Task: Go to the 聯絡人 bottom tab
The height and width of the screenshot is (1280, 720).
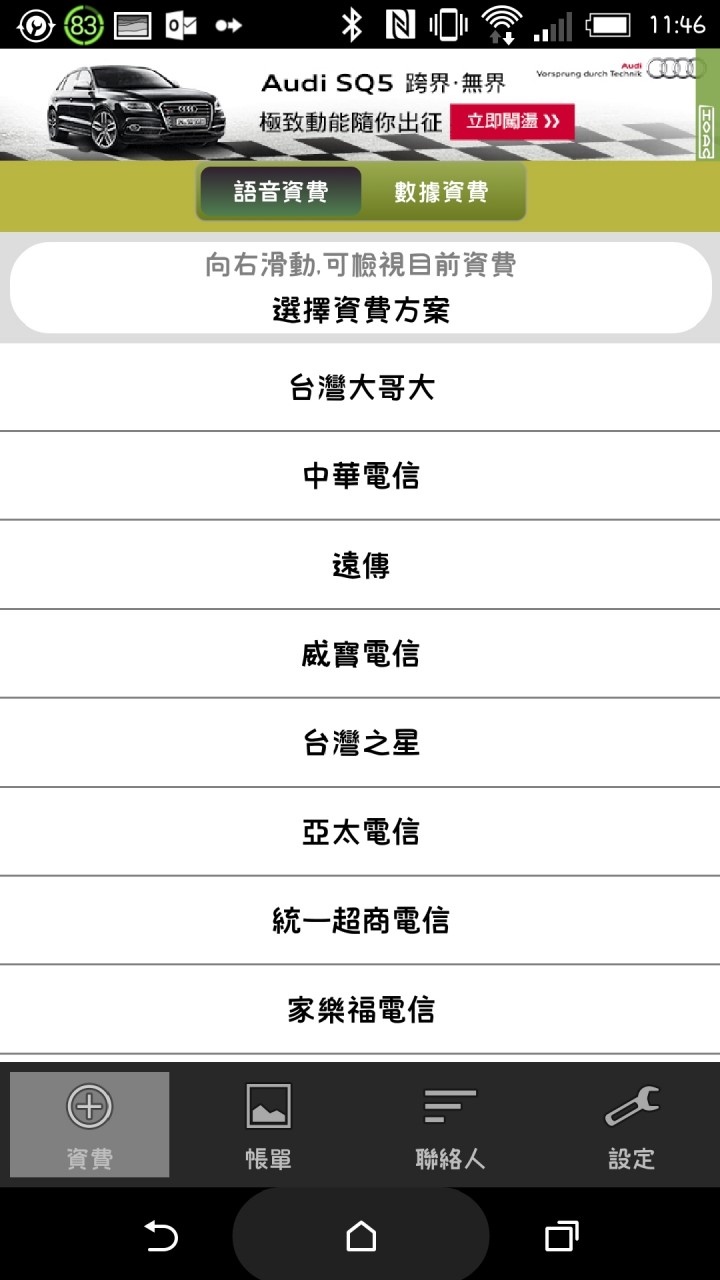Action: pos(450,1125)
